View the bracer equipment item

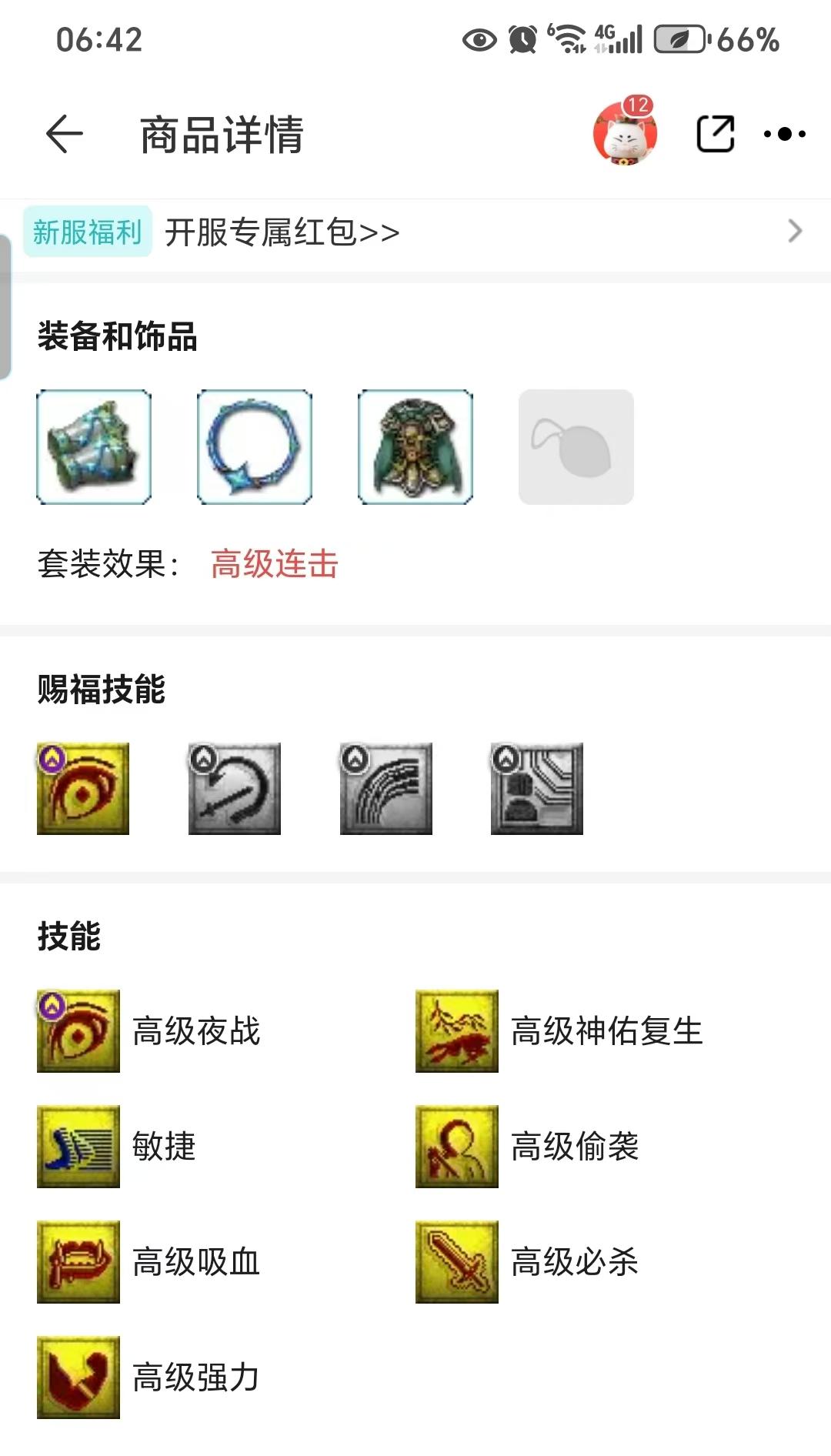tap(94, 447)
